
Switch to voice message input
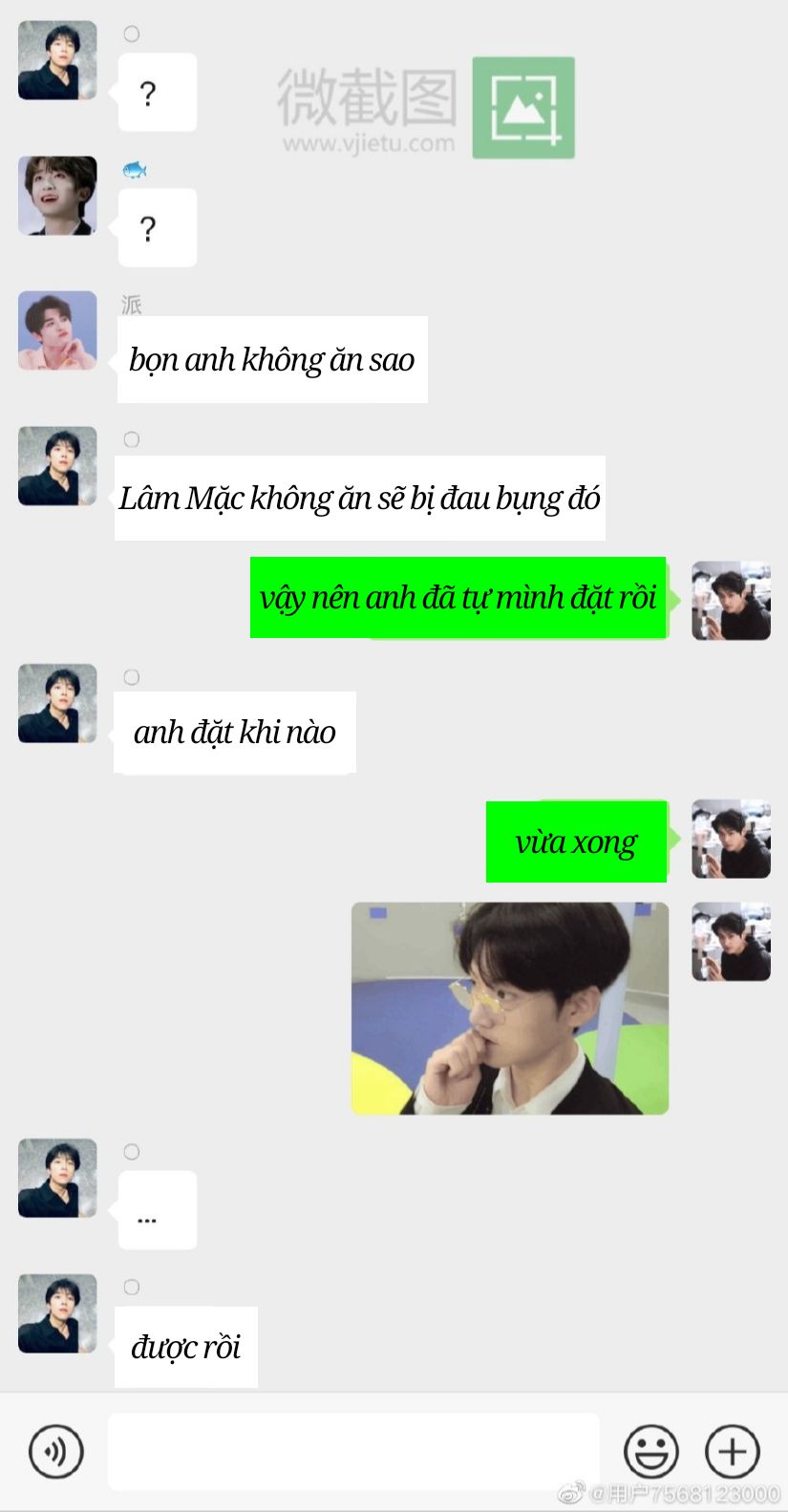pyautogui.click(x=56, y=1451)
